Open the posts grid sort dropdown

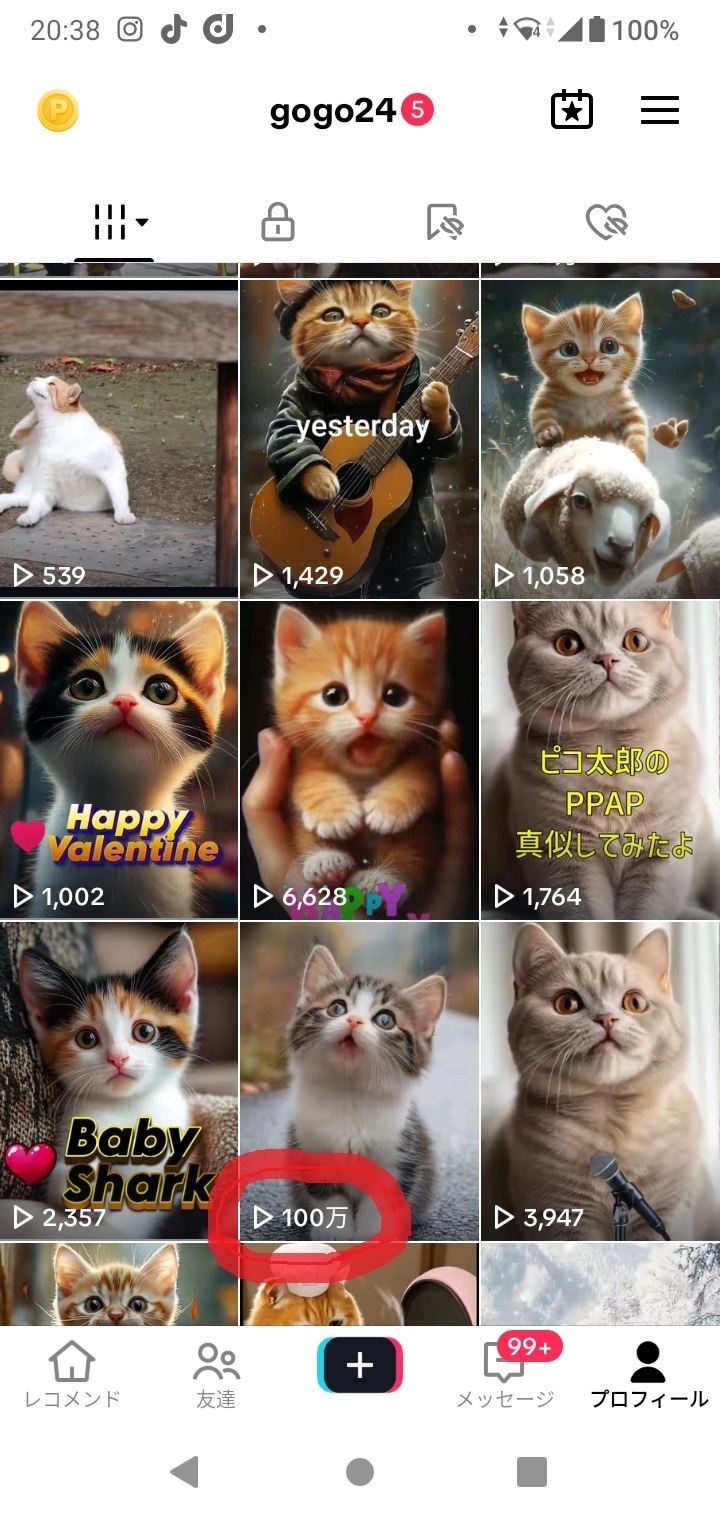119,222
